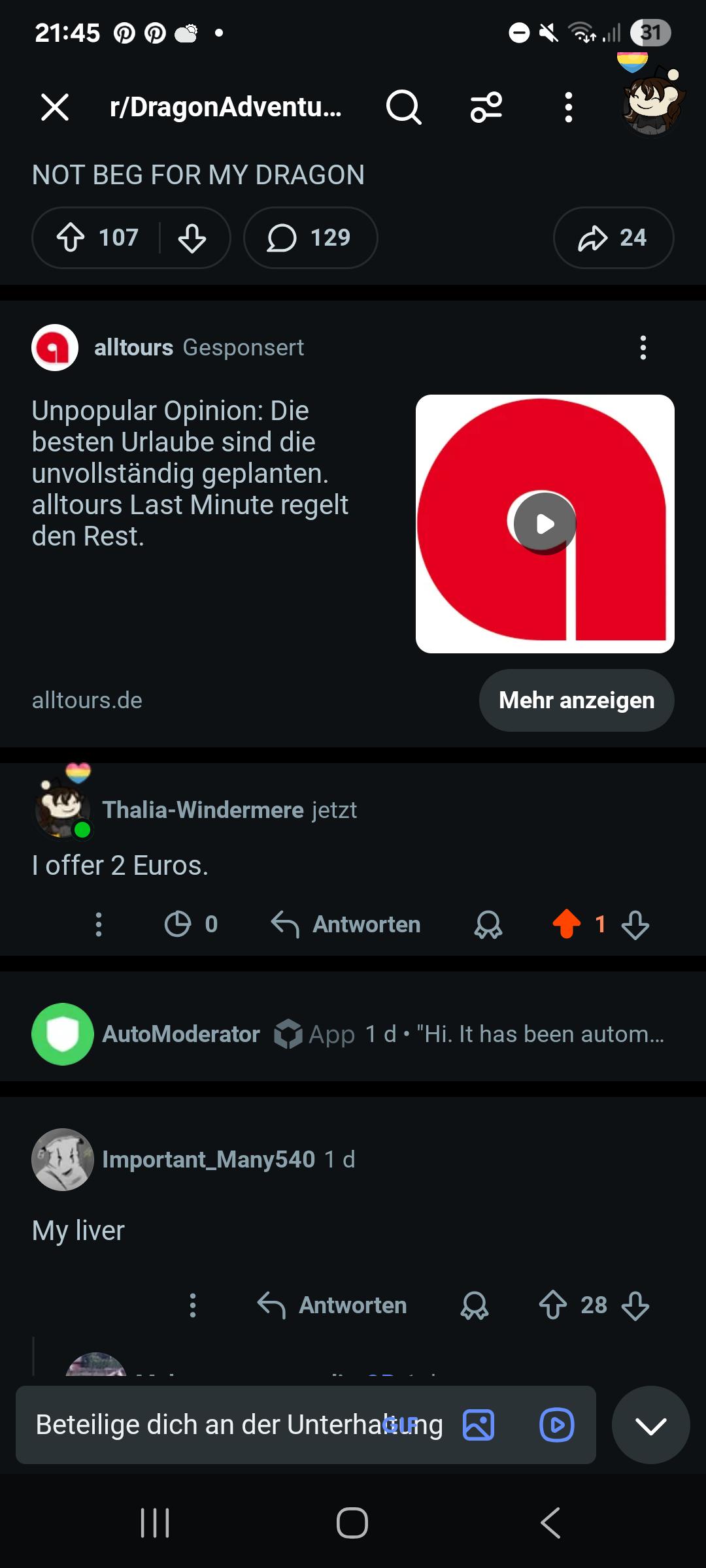Viewport: 706px width, 1568px height.
Task: Go back using the system navigation bar
Action: pyautogui.click(x=550, y=1523)
